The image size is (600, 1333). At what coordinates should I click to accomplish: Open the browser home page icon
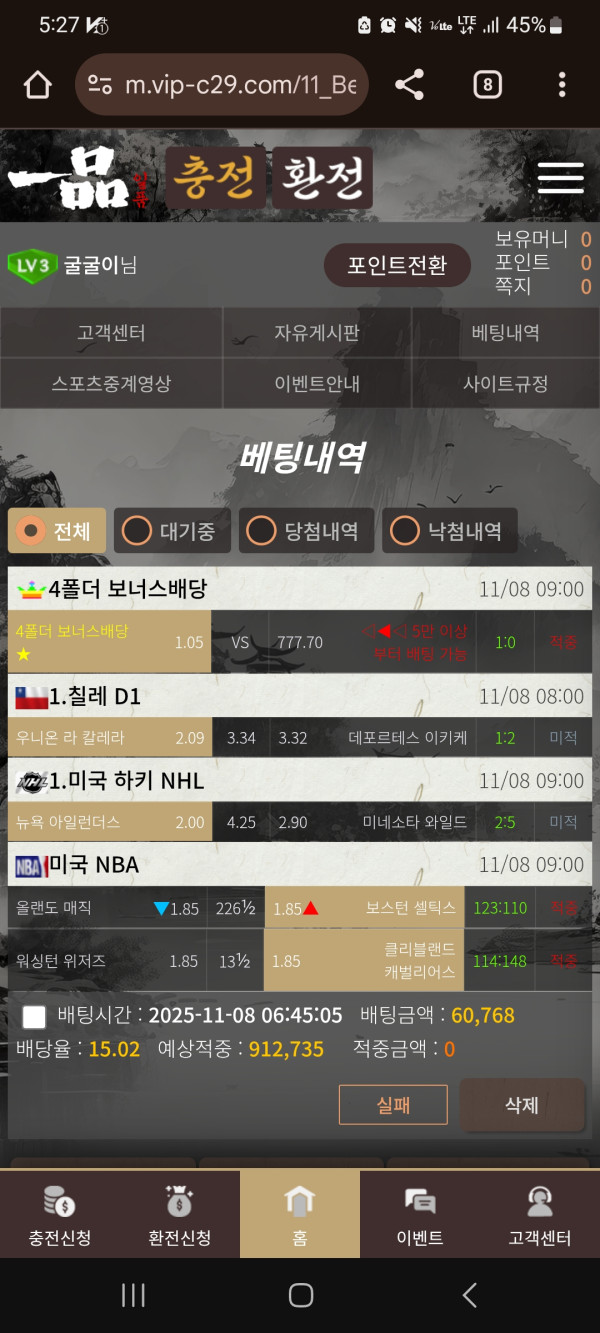click(x=37, y=85)
